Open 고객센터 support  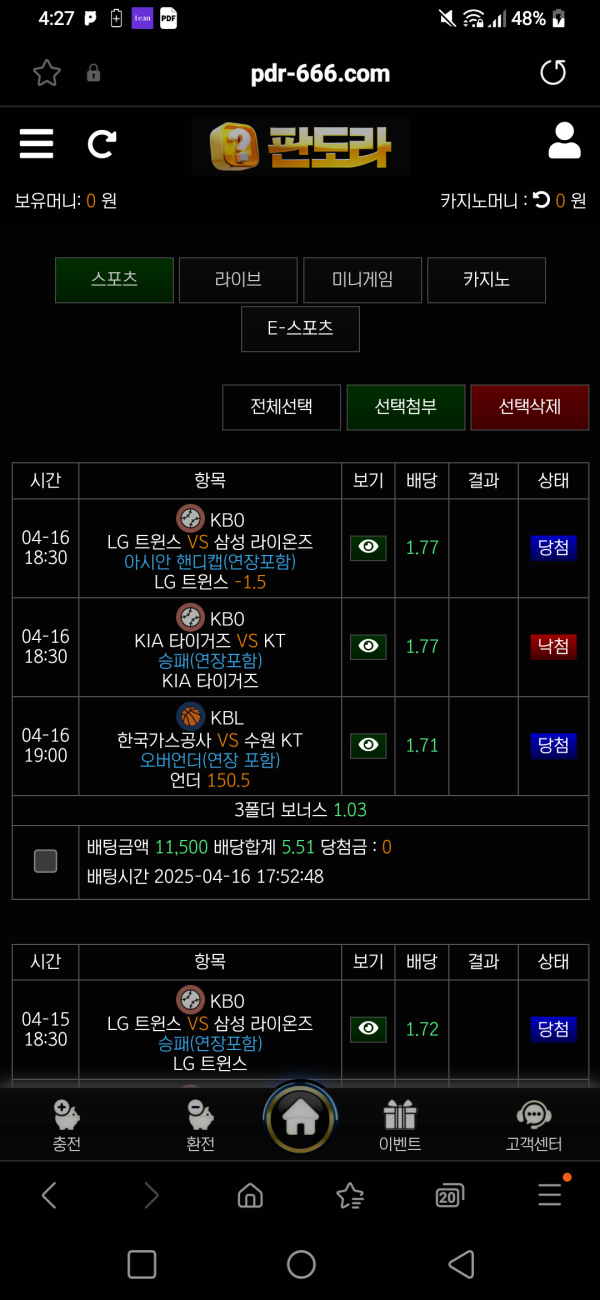tap(534, 1126)
